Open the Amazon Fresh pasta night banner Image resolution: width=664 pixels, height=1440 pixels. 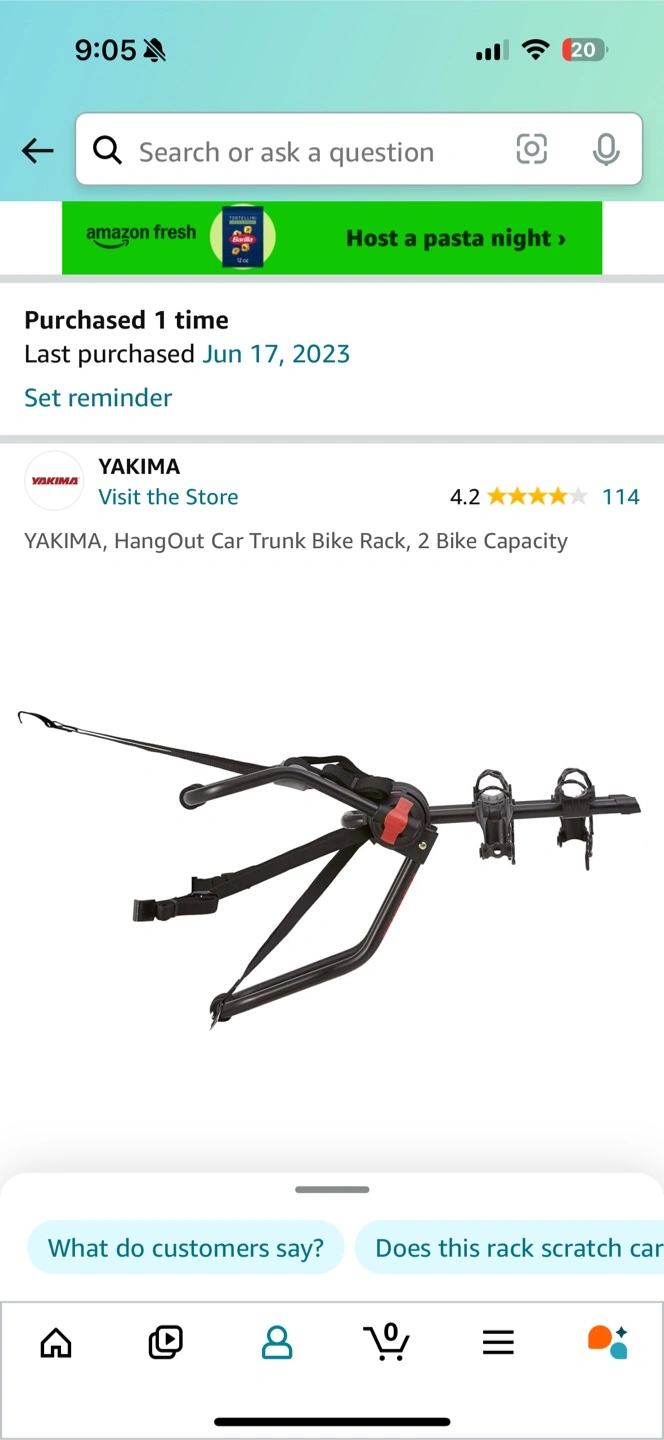332,238
